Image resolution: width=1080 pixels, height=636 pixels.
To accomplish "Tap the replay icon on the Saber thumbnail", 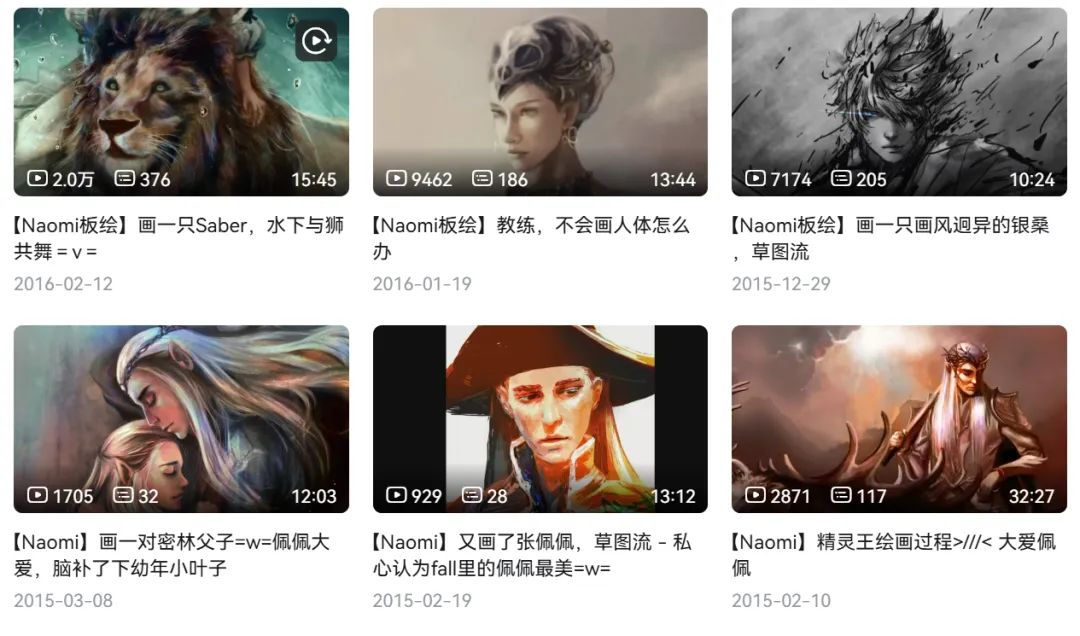I will pyautogui.click(x=316, y=41).
